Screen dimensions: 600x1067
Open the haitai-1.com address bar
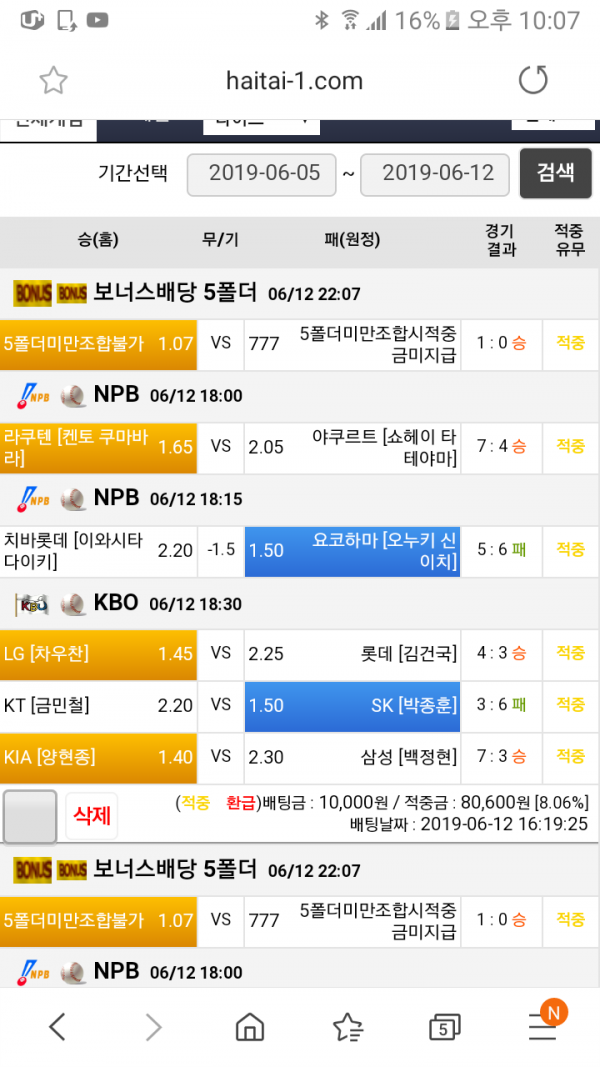point(294,81)
